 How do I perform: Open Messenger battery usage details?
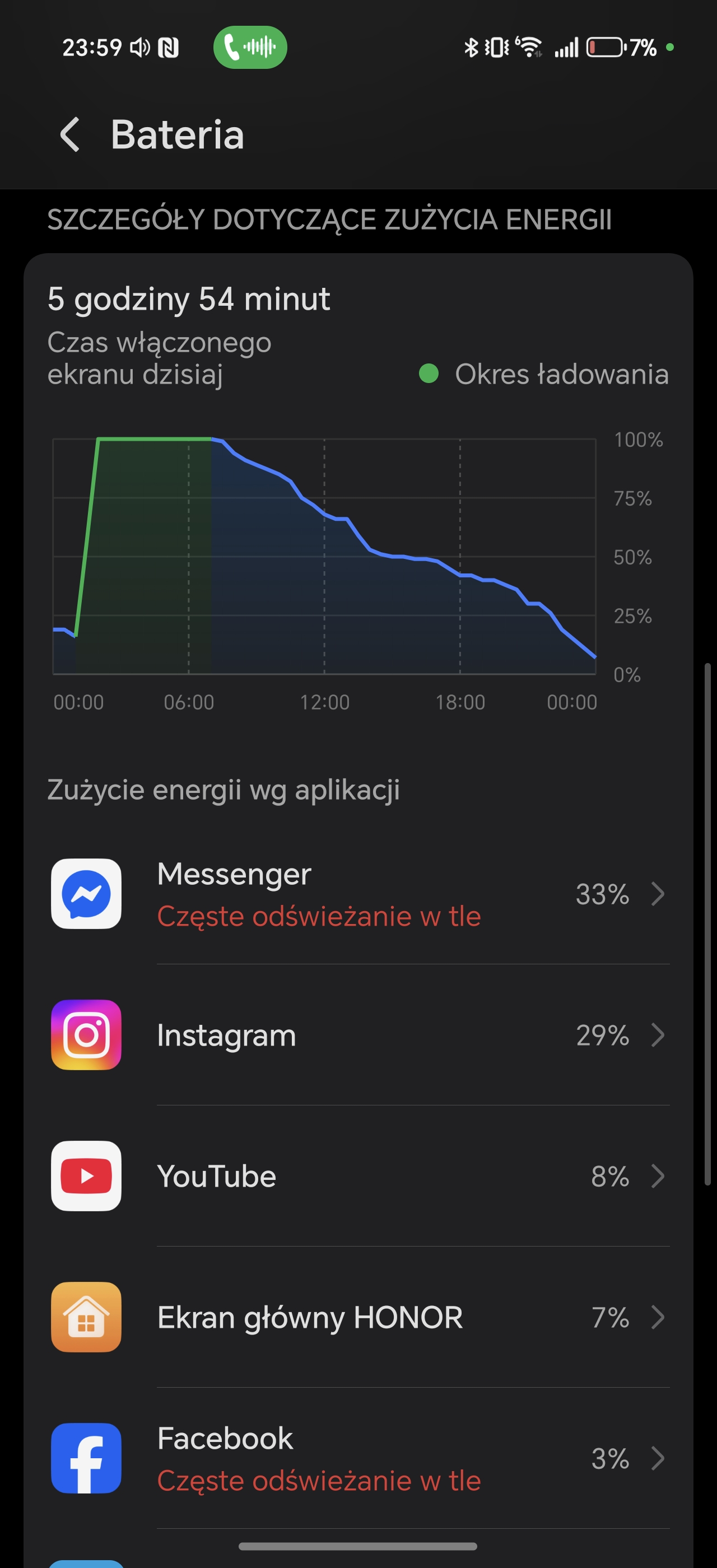358,894
